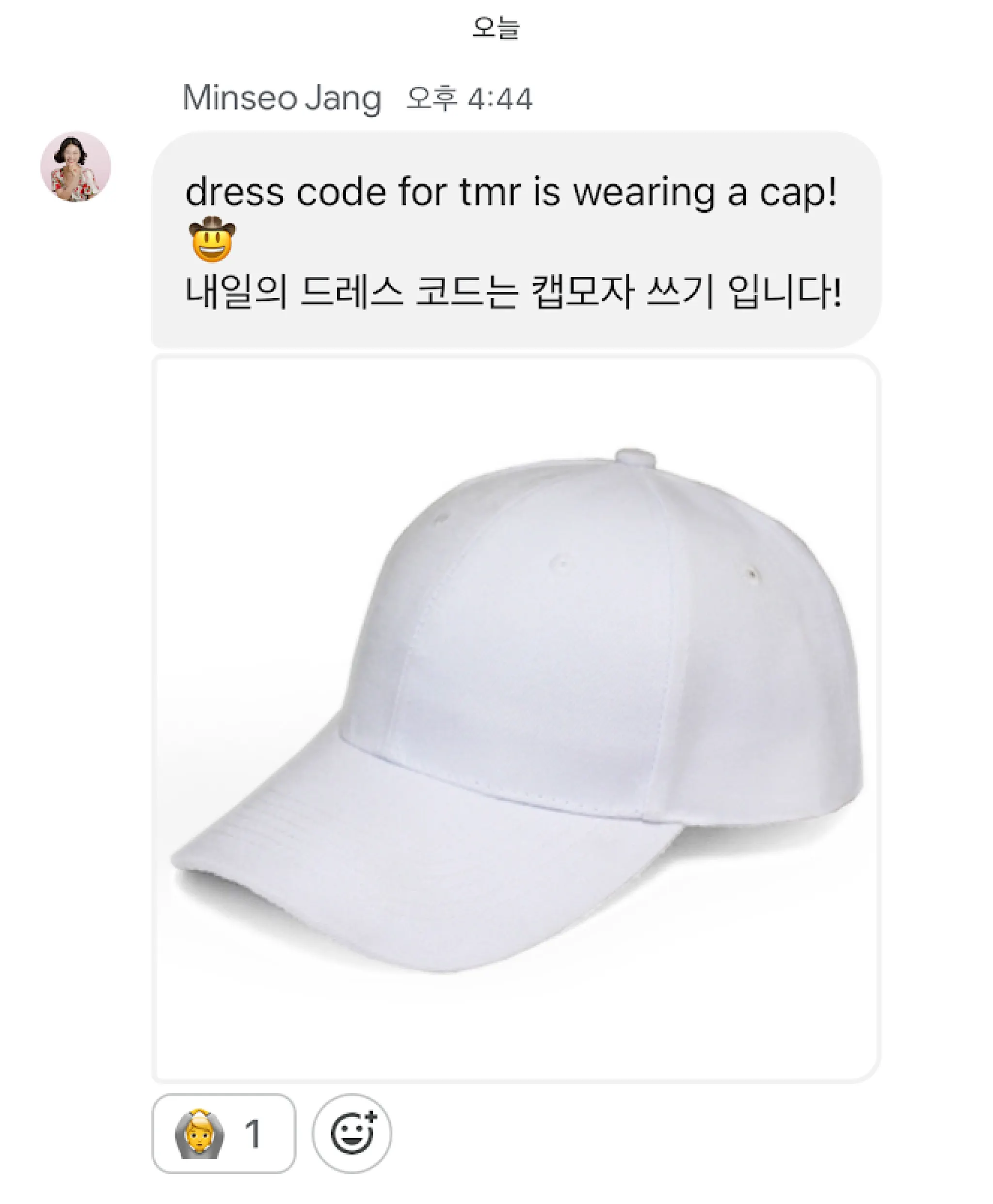Add a new emoji reaction
Screen dimensions: 993x1204
click(352, 1133)
